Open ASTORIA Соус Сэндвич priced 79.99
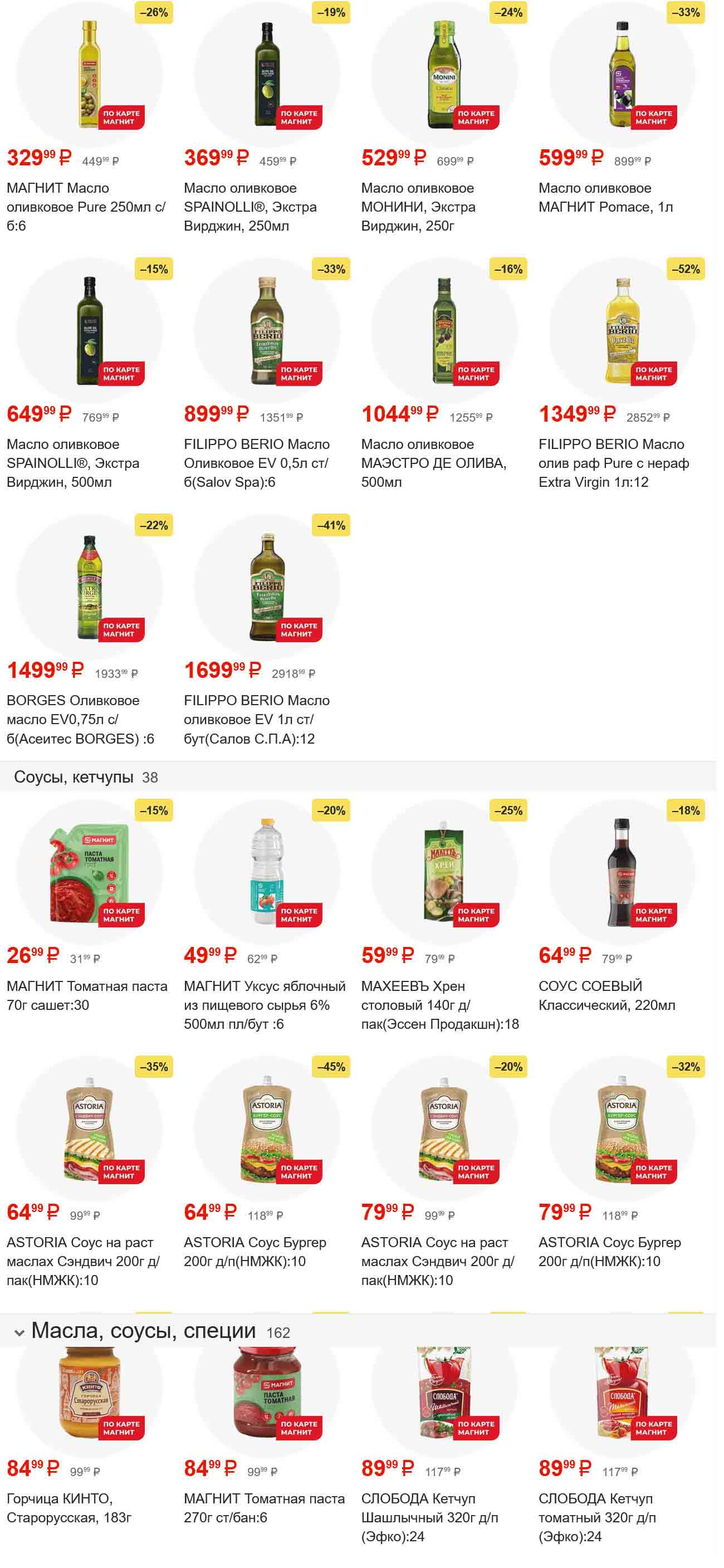The width and height of the screenshot is (724, 1568). [x=444, y=1129]
